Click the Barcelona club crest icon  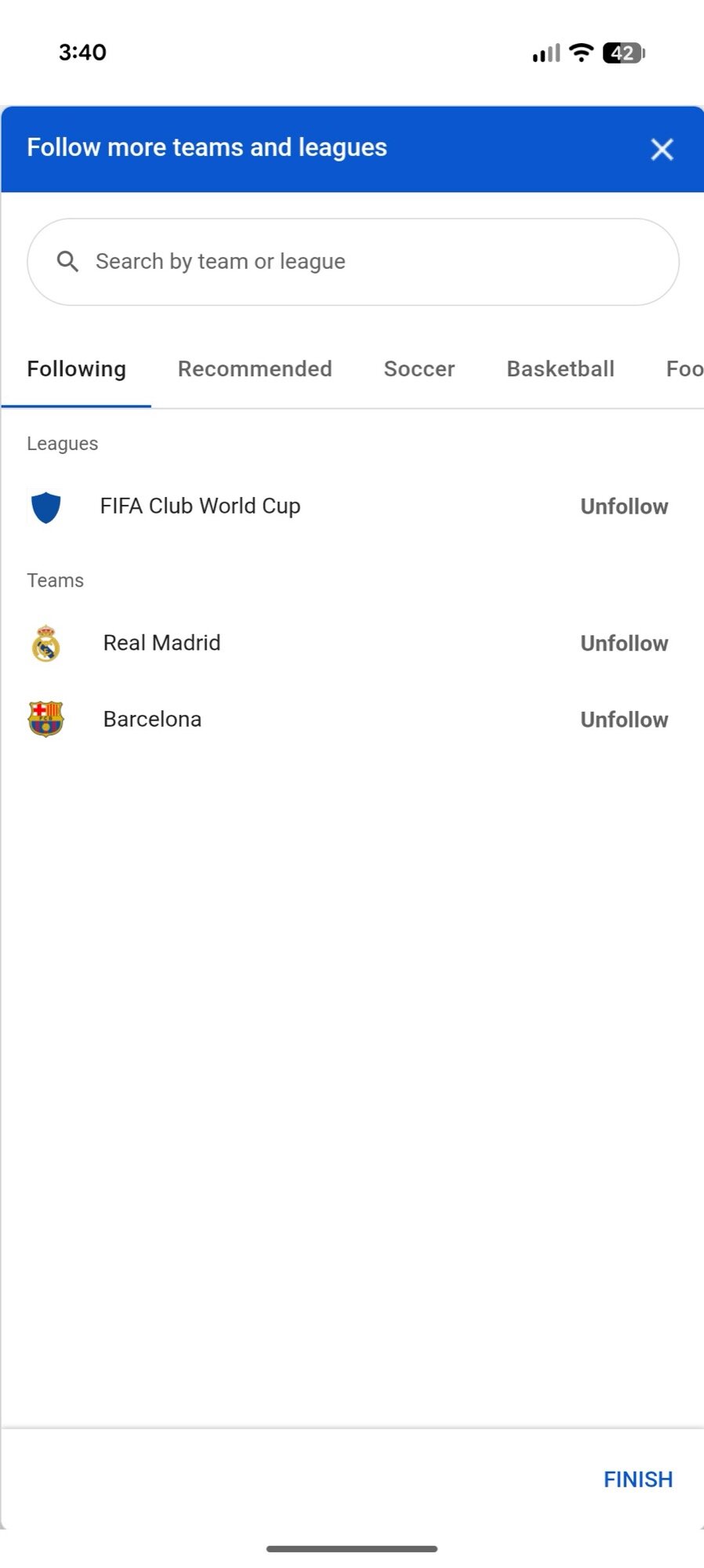(x=46, y=719)
